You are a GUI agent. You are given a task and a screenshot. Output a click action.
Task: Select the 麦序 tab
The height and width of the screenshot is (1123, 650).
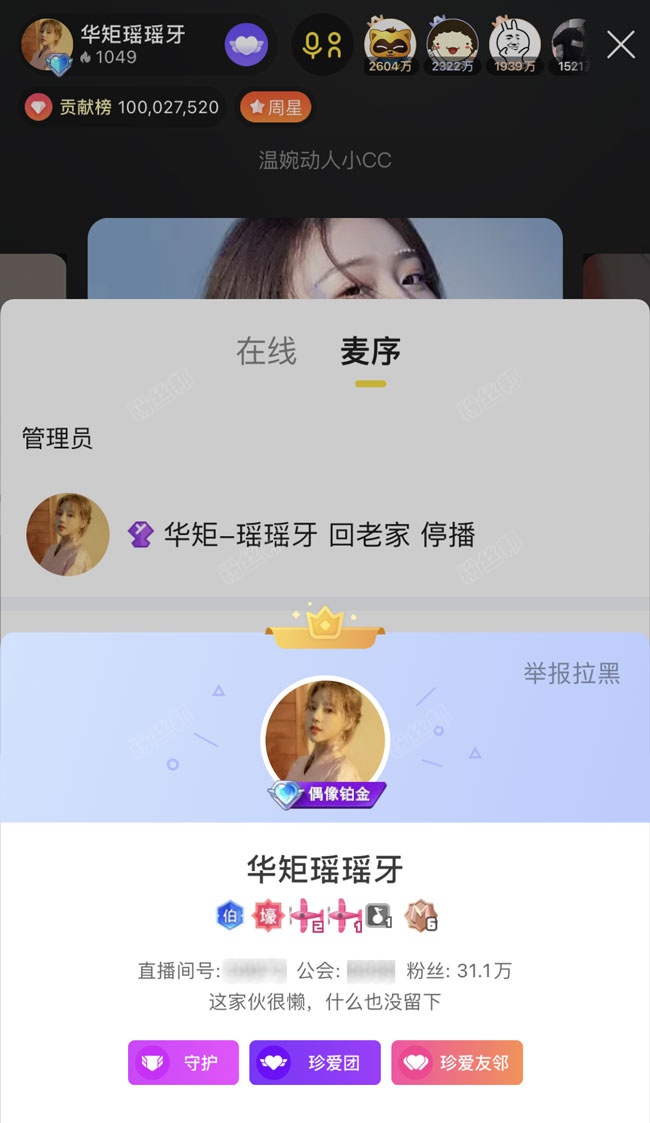coord(370,352)
